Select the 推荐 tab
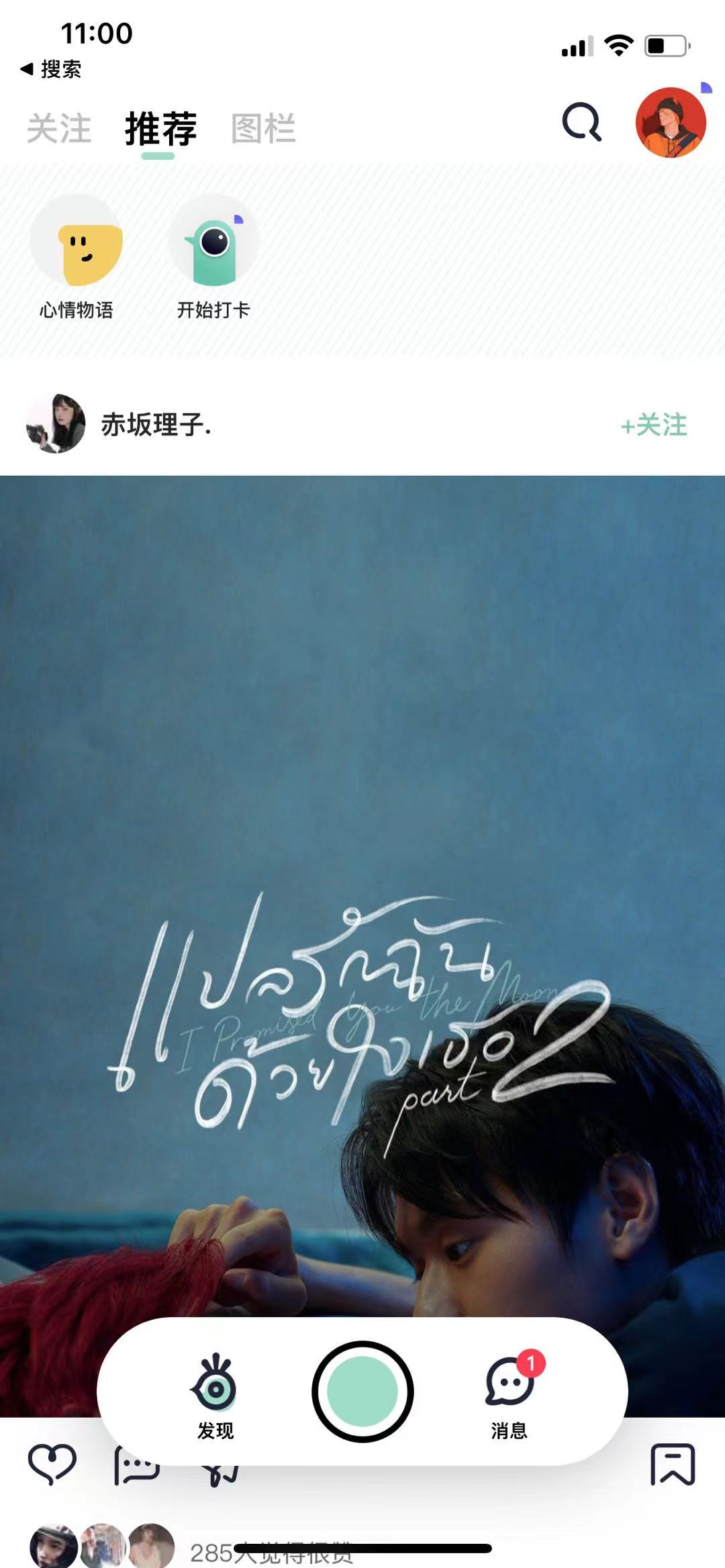Image resolution: width=725 pixels, height=1568 pixels. (160, 128)
